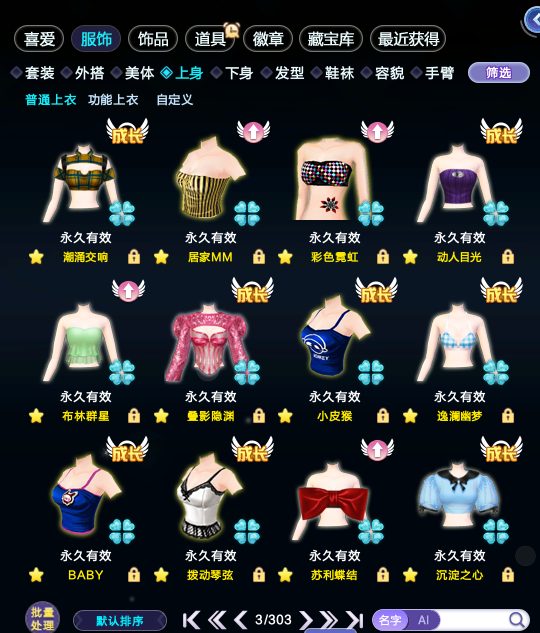Switch to the 道具 tab
Screen dimensions: 540x633
[210, 39]
